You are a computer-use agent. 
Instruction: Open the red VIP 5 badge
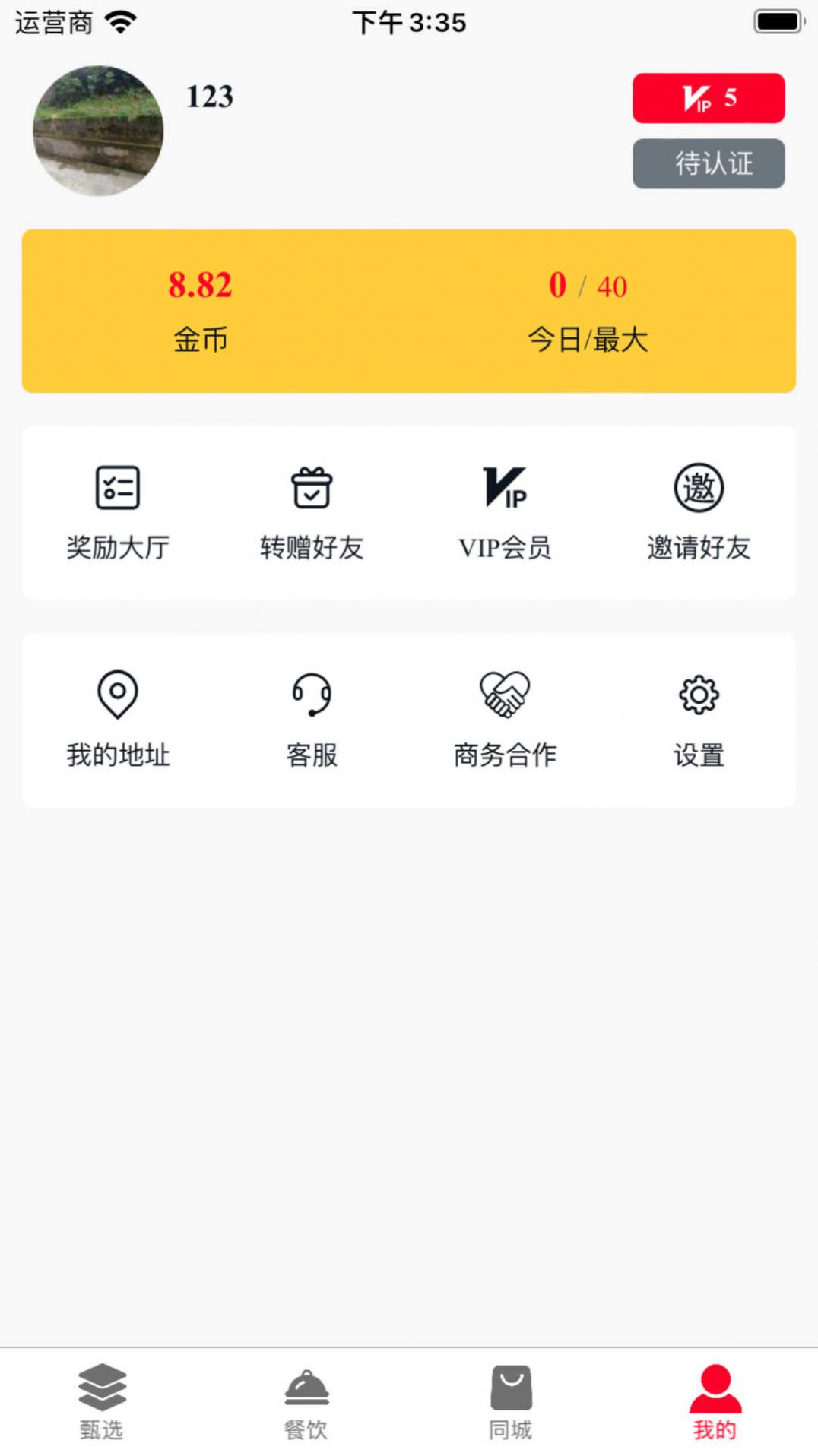click(x=708, y=97)
